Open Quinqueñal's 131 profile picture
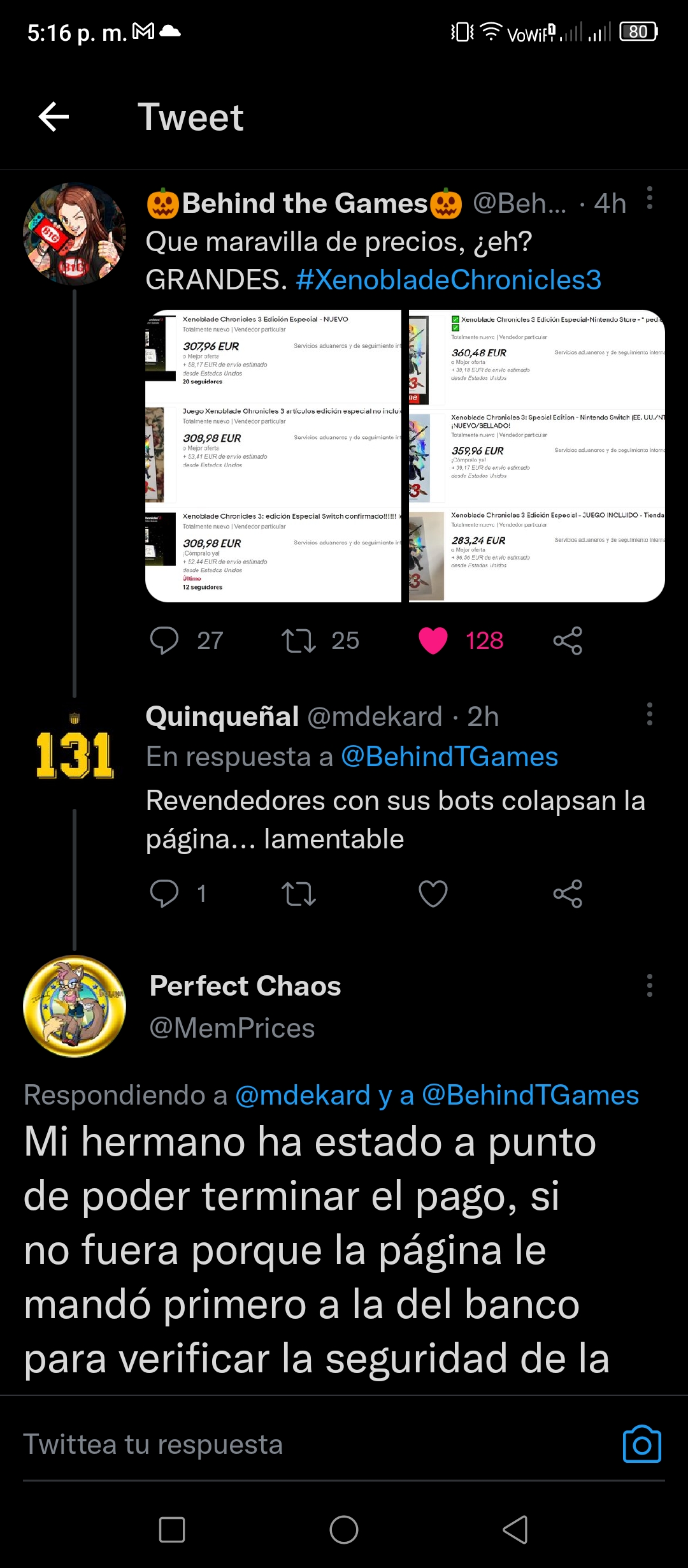Viewport: 688px width, 1568px height. [75, 750]
